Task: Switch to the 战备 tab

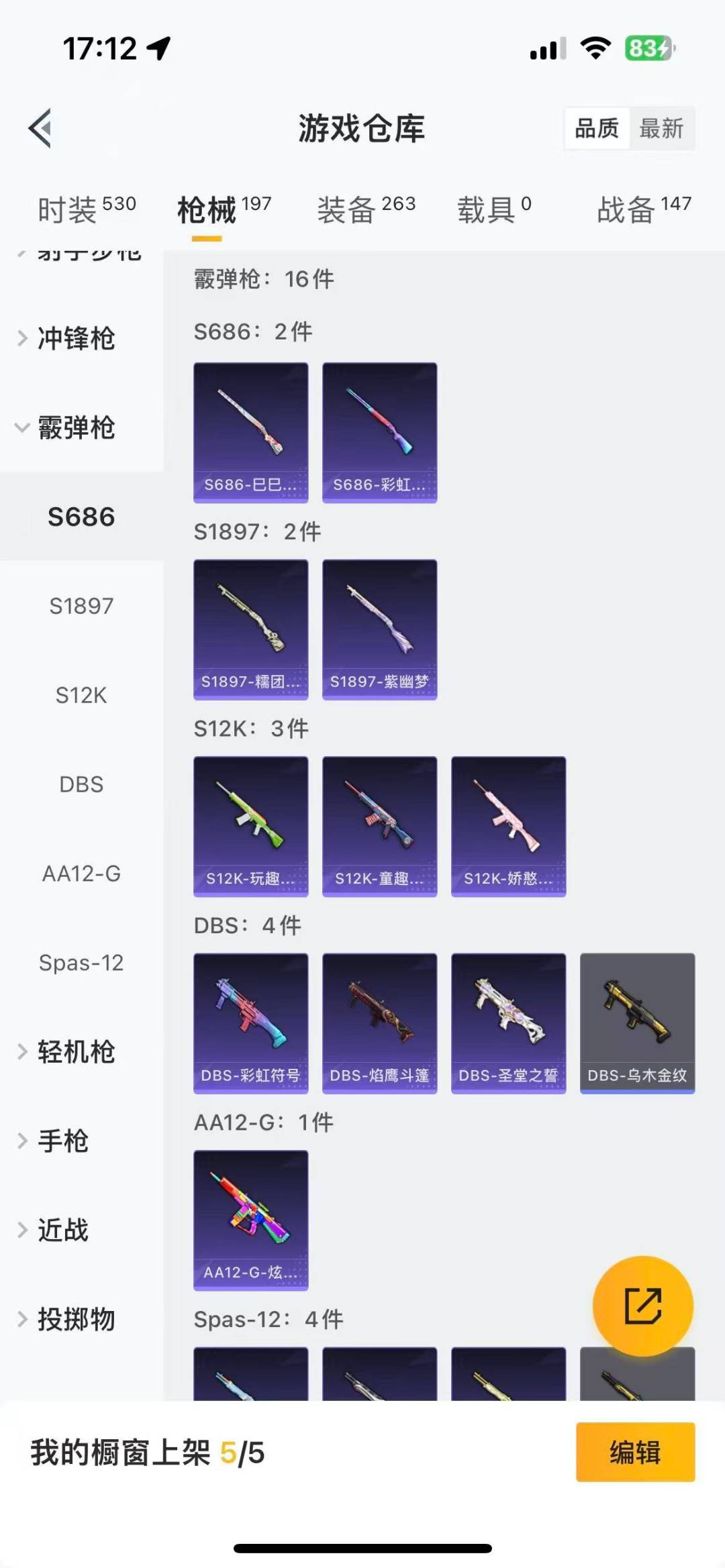Action: (643, 209)
